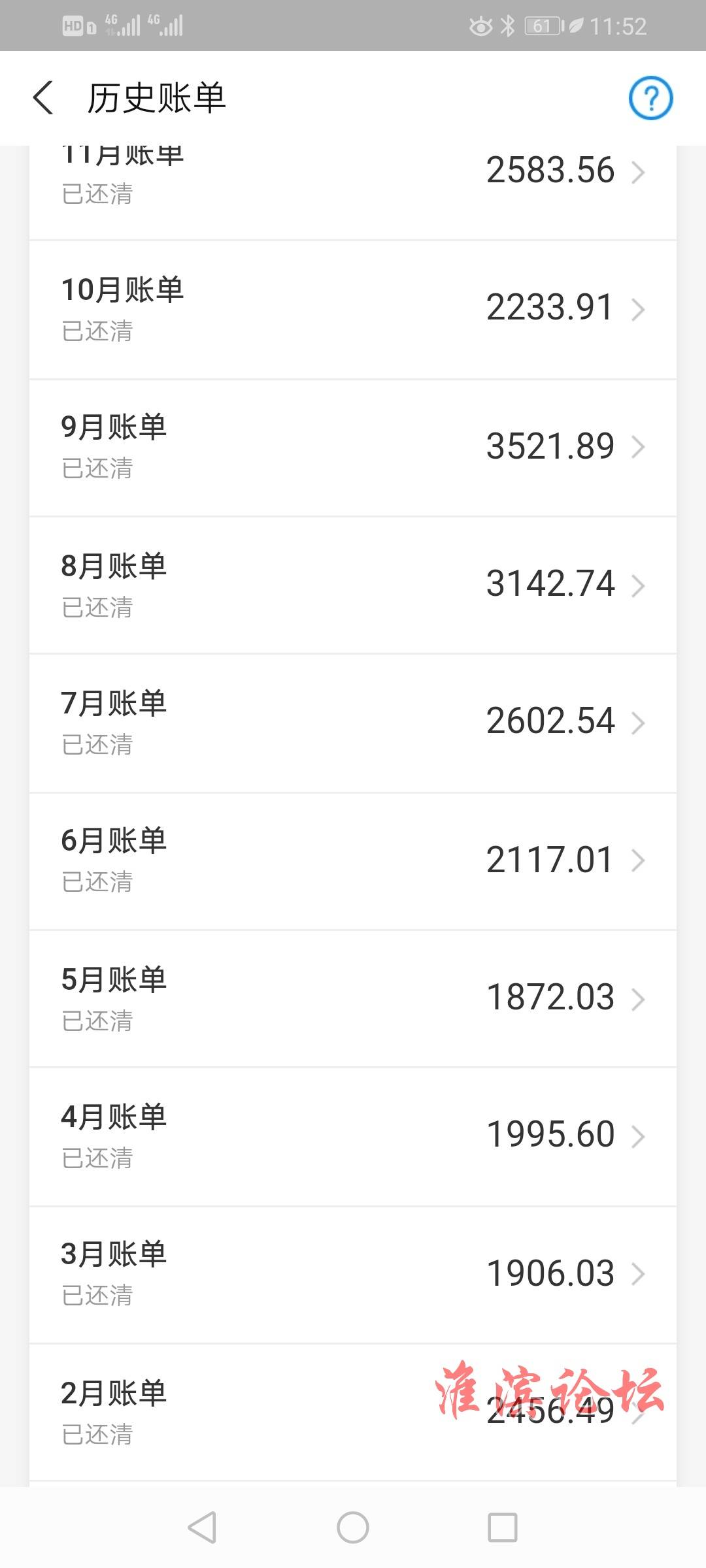
Task: View the 5月账单 details
Action: tap(353, 999)
